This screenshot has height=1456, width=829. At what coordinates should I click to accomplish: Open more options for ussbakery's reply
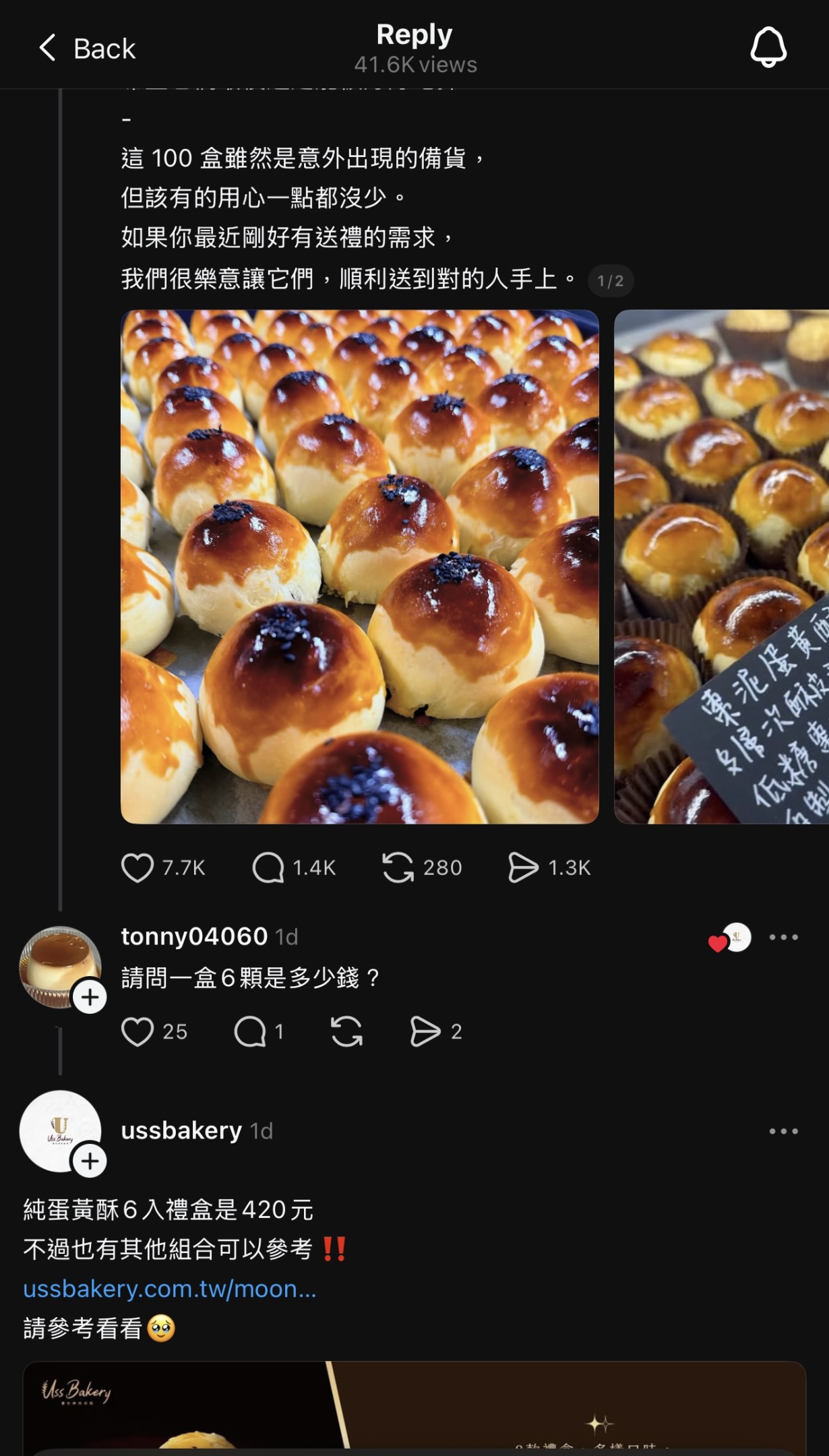(783, 1131)
